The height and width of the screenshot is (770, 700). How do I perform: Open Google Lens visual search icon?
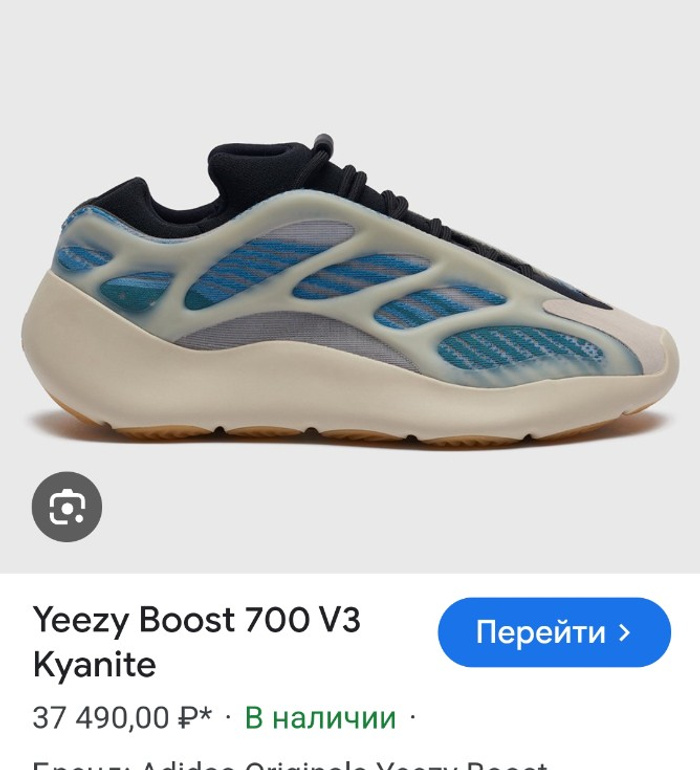pos(67,507)
